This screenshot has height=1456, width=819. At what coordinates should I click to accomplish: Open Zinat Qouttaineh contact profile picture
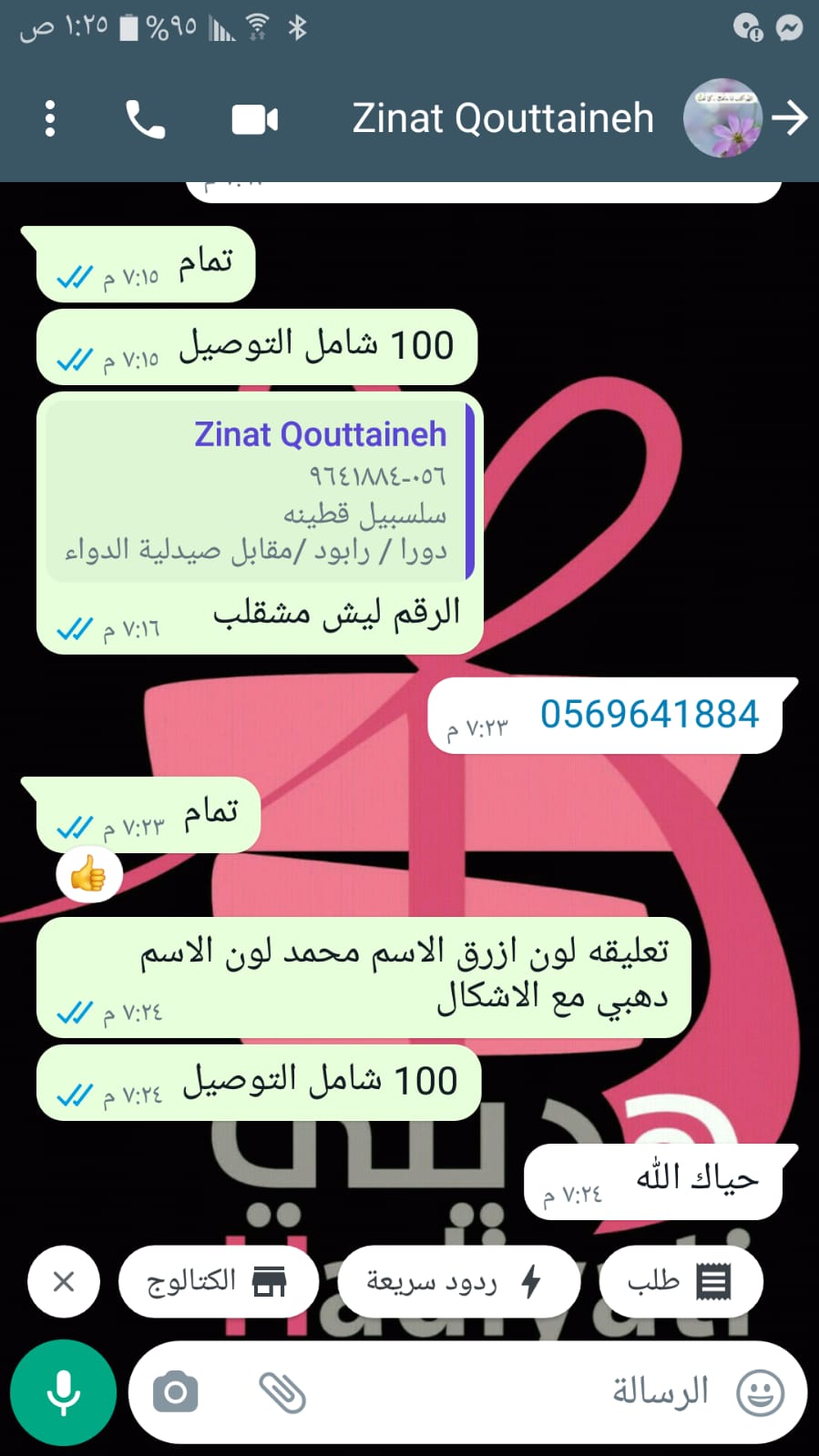722,118
